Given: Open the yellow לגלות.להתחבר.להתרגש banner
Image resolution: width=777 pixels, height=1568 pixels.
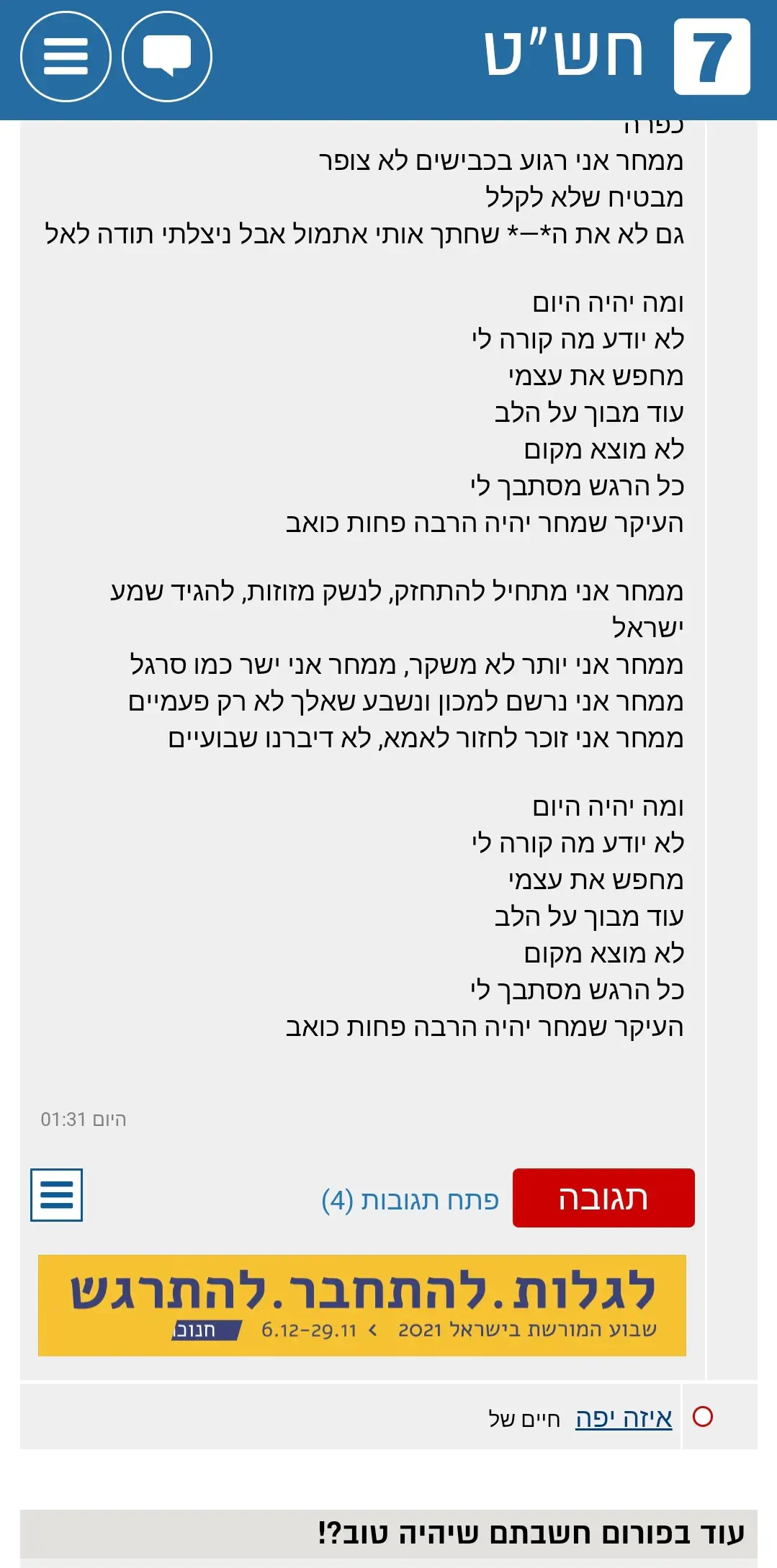Looking at the screenshot, I should (361, 1305).
